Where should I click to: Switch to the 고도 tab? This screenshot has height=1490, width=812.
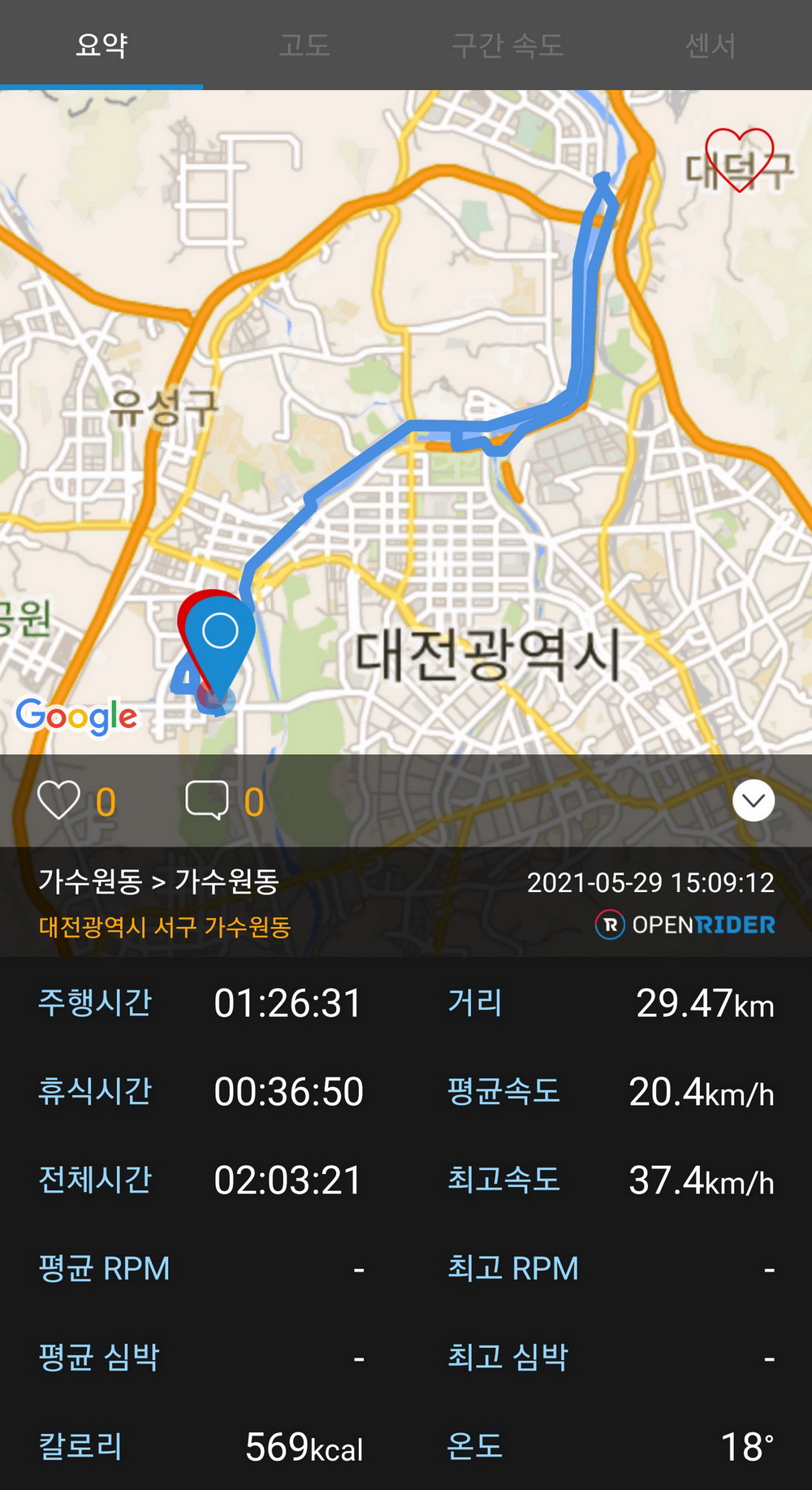click(304, 45)
